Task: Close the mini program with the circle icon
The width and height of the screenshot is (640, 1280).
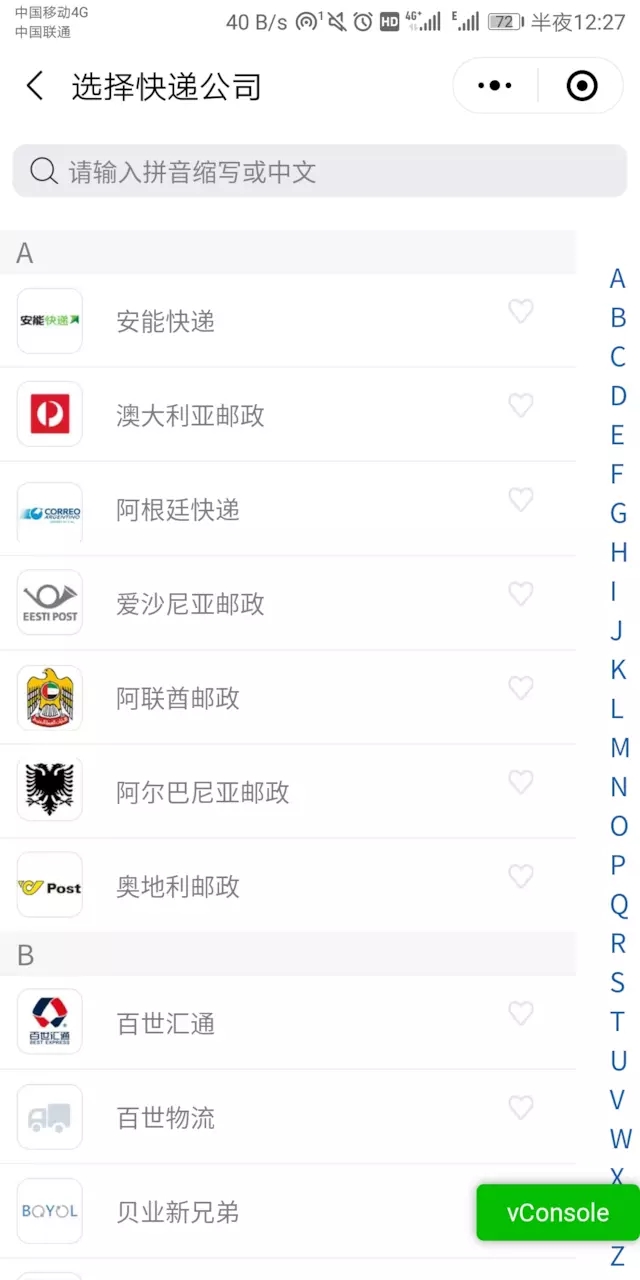Action: click(x=582, y=86)
